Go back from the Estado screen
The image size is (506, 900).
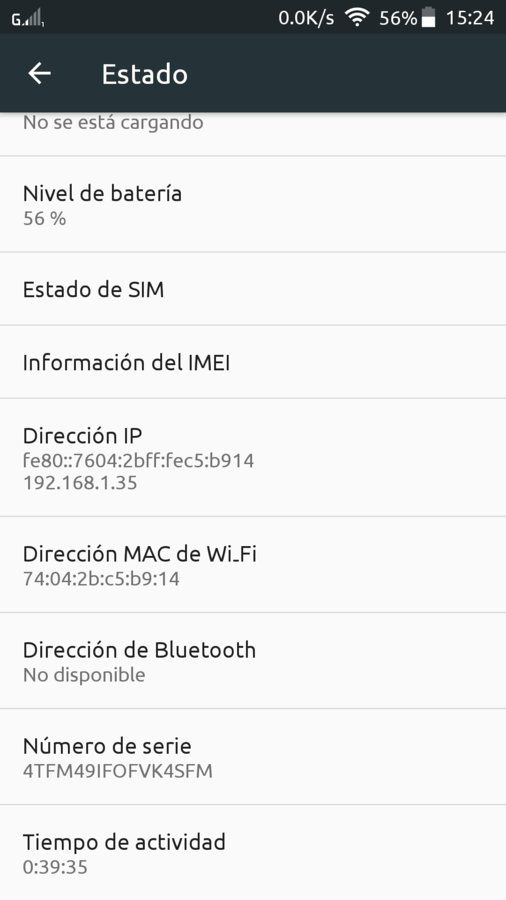tap(40, 73)
